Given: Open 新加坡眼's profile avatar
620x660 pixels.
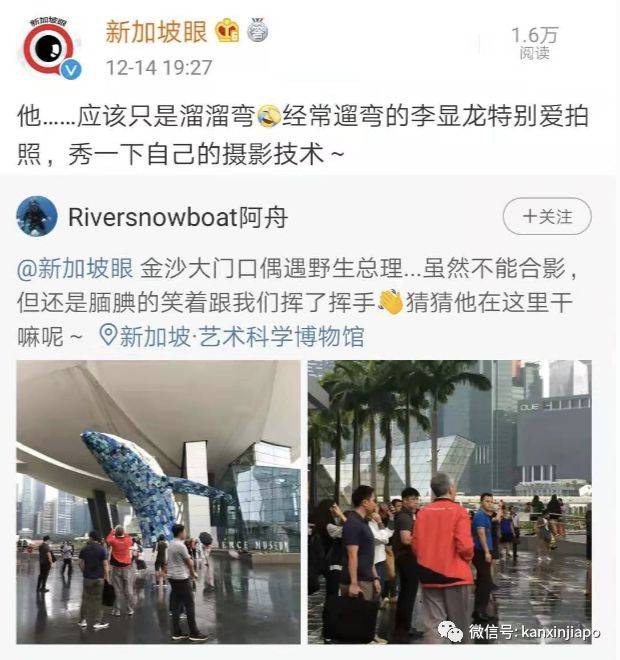Looking at the screenshot, I should [48, 47].
